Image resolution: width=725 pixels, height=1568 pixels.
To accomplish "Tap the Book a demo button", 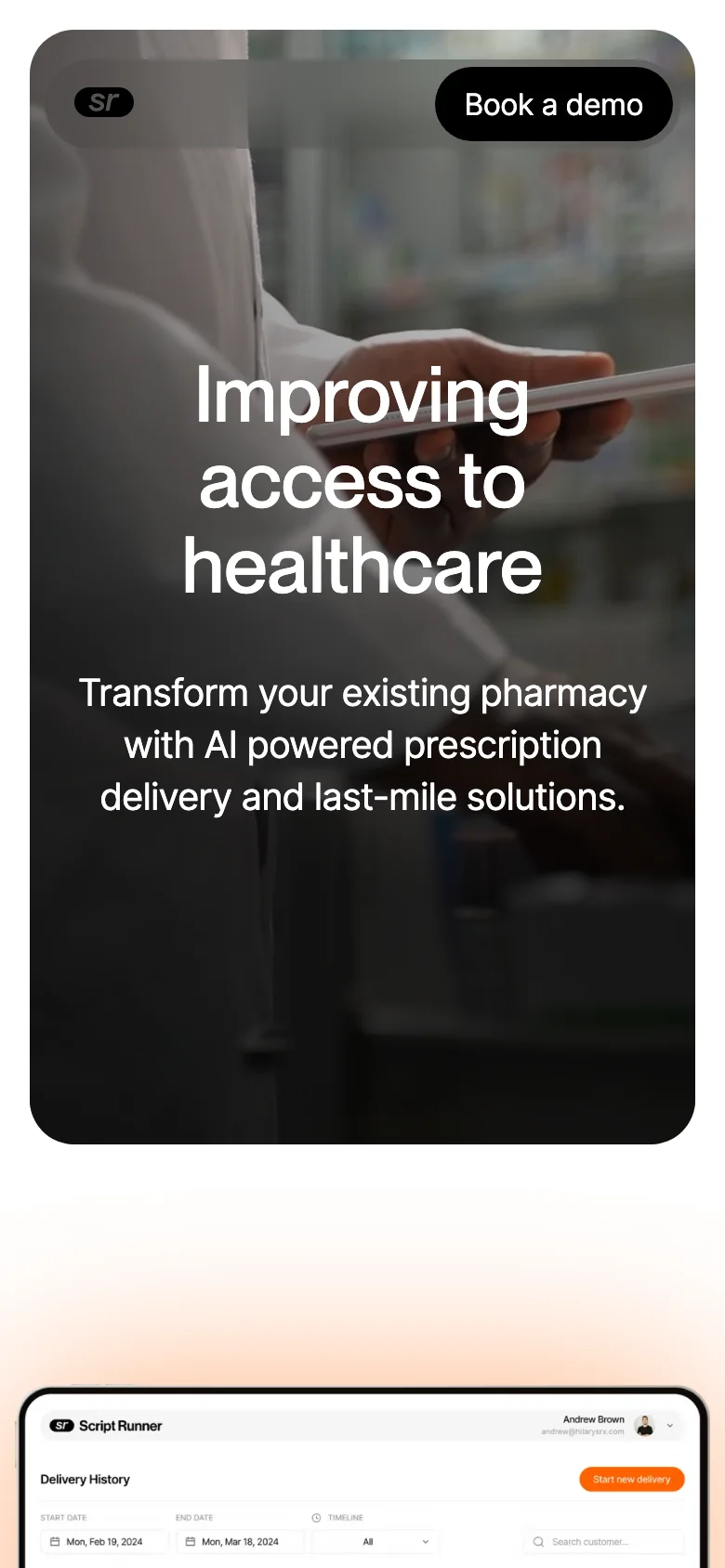I will [553, 104].
